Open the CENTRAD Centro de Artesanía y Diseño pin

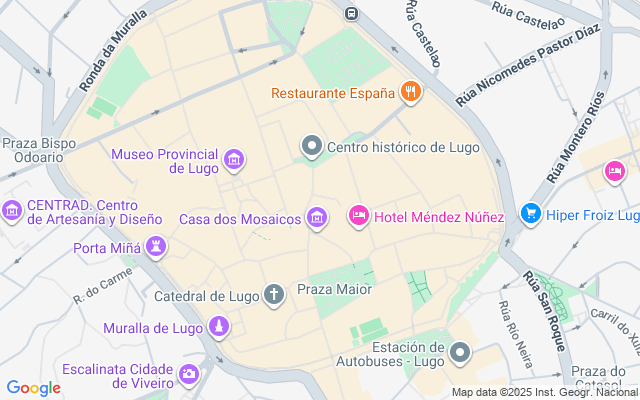point(12,210)
